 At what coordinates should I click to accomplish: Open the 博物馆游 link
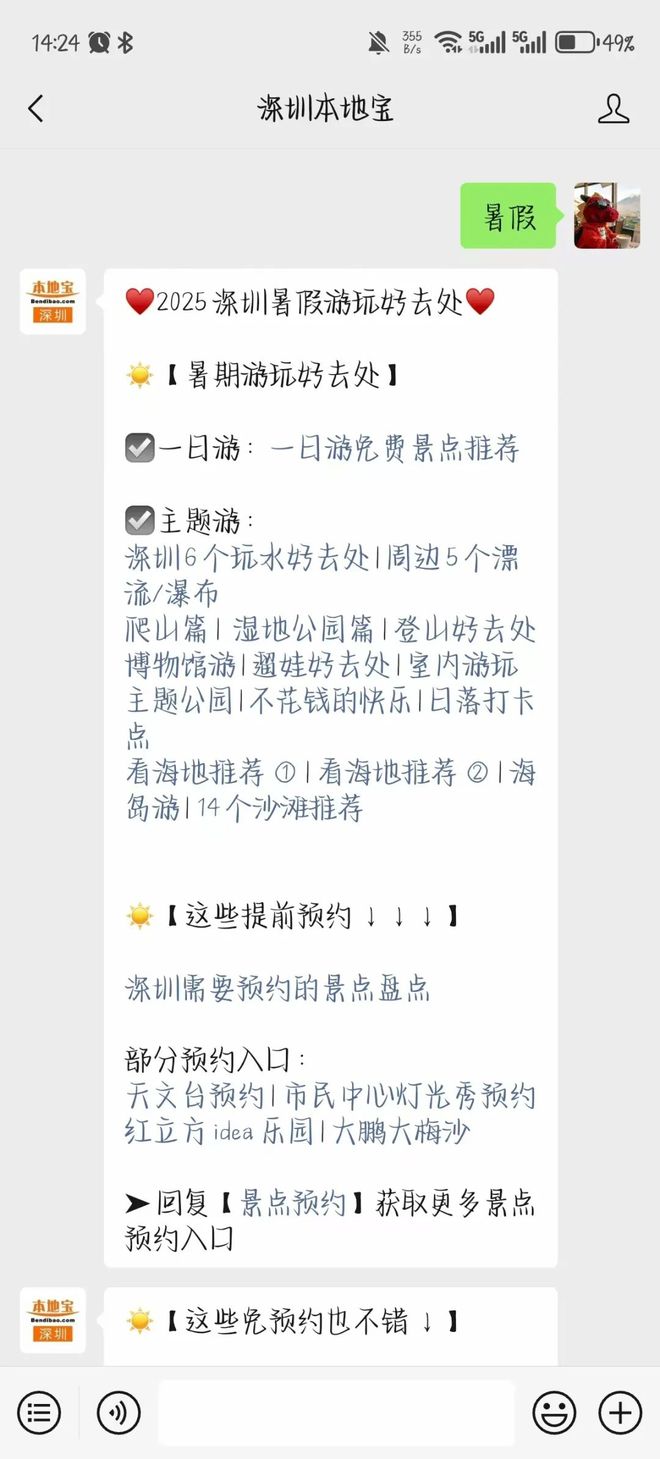pos(180,666)
